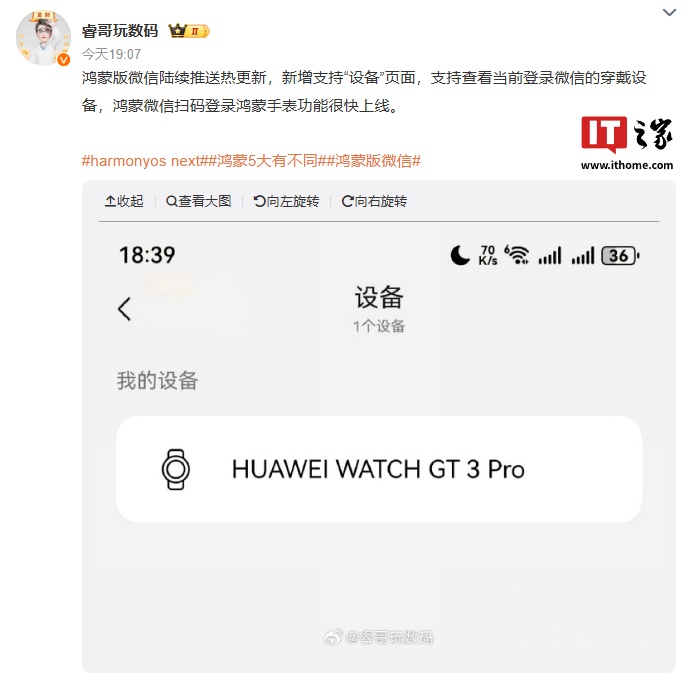Open the post's dropdown chevron menu
697x680 pixels.
(670, 11)
